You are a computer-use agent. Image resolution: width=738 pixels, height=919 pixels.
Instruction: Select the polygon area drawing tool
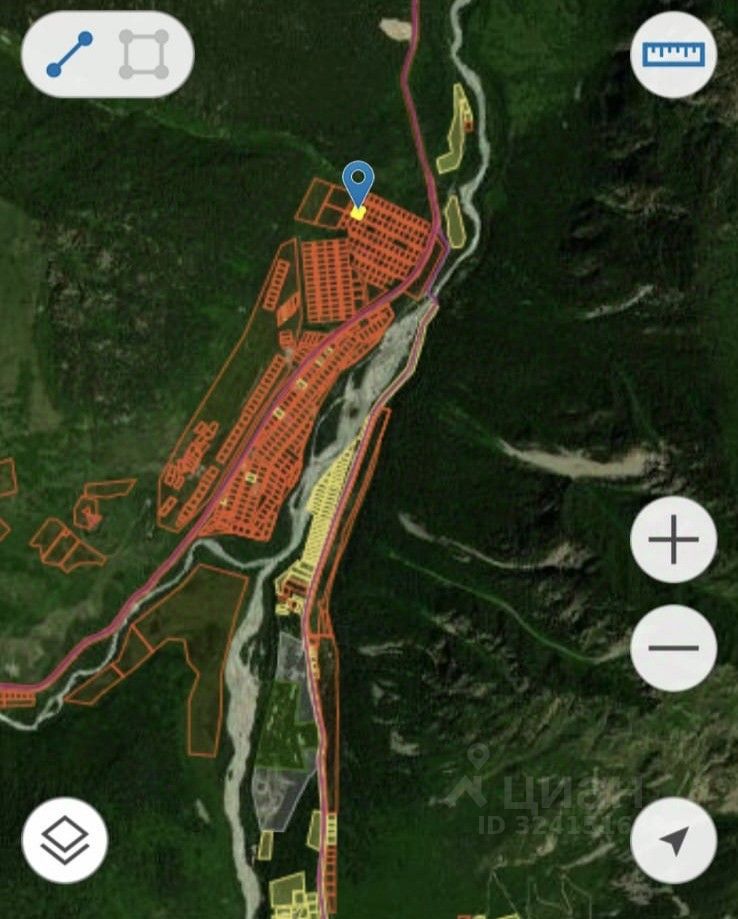pos(144,55)
